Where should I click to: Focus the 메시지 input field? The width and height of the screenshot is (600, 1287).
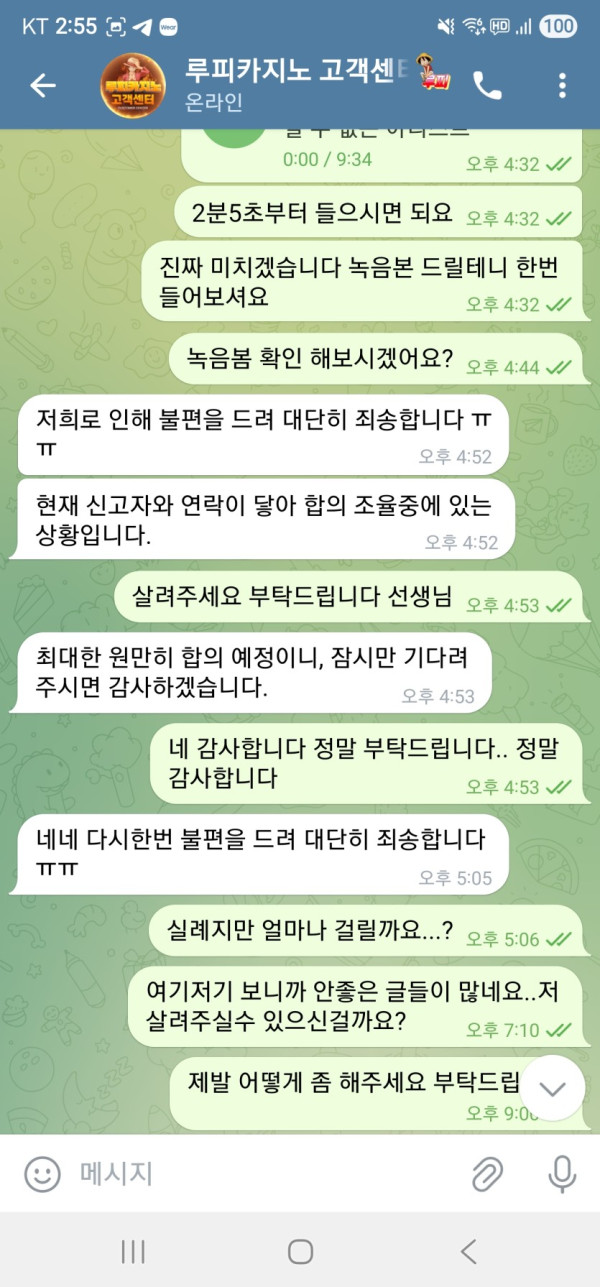[x=260, y=1173]
